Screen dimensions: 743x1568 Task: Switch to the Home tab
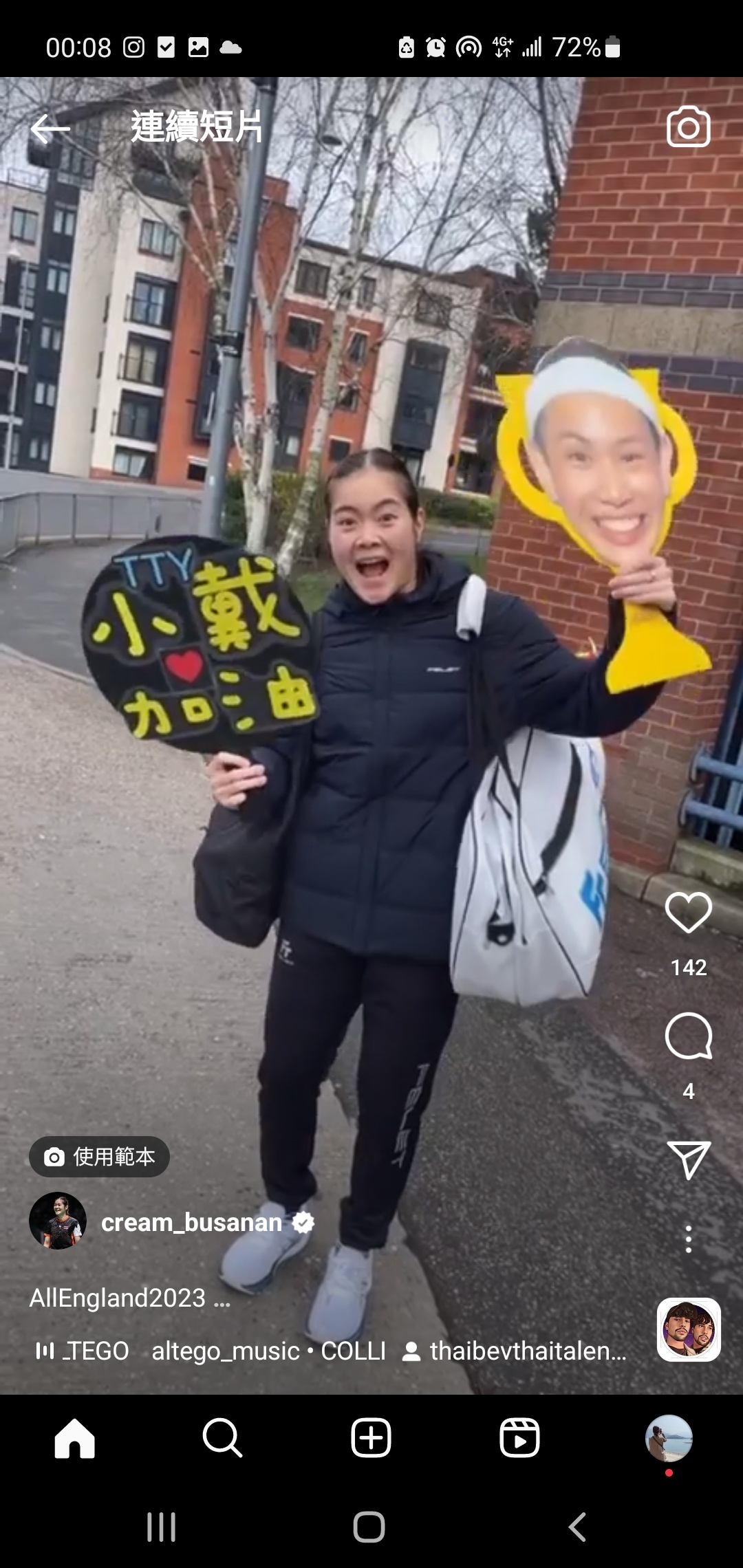[74, 1438]
